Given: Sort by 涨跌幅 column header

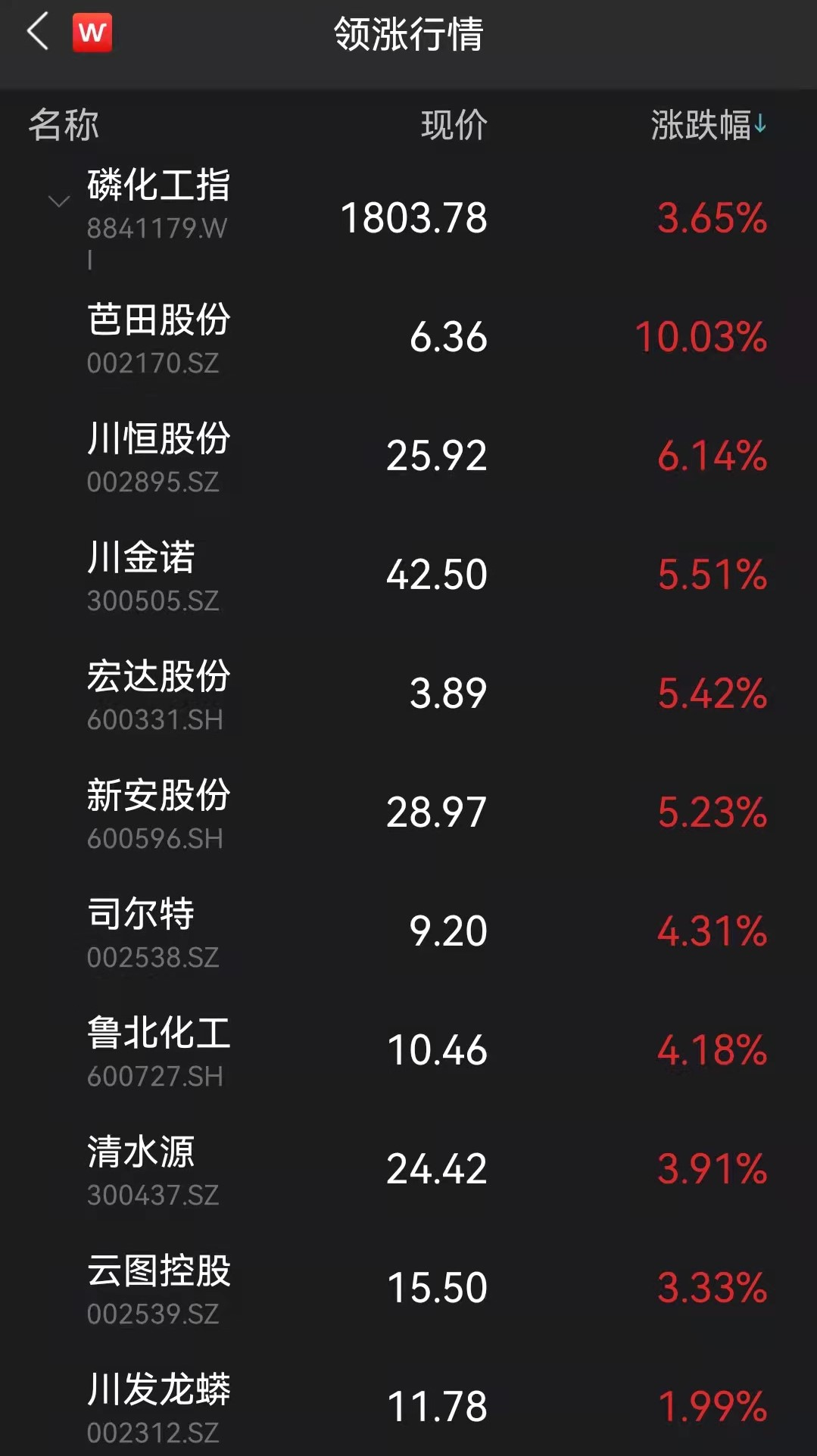Looking at the screenshot, I should 708,125.
